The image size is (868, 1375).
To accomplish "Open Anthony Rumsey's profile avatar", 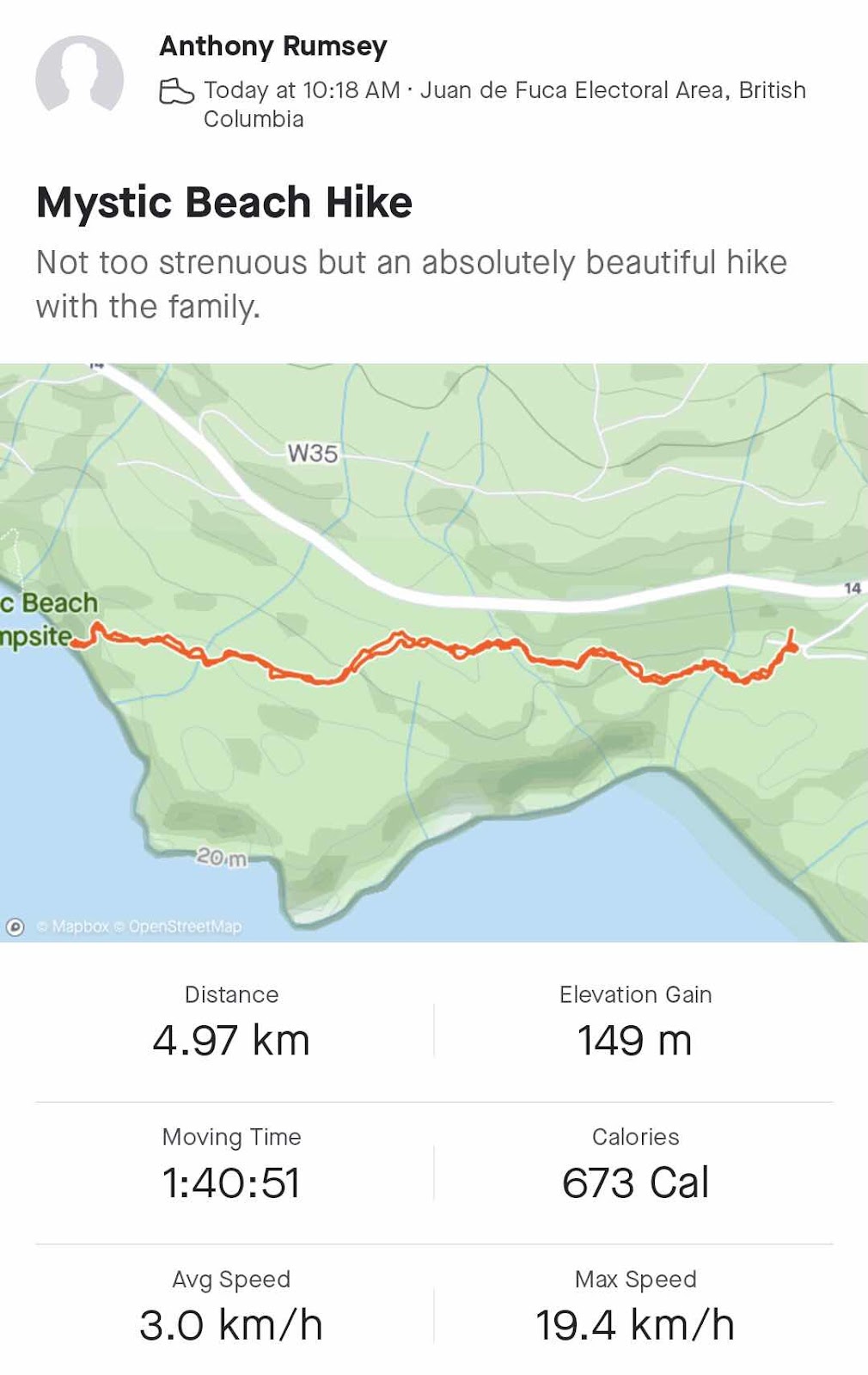I will click(x=79, y=77).
